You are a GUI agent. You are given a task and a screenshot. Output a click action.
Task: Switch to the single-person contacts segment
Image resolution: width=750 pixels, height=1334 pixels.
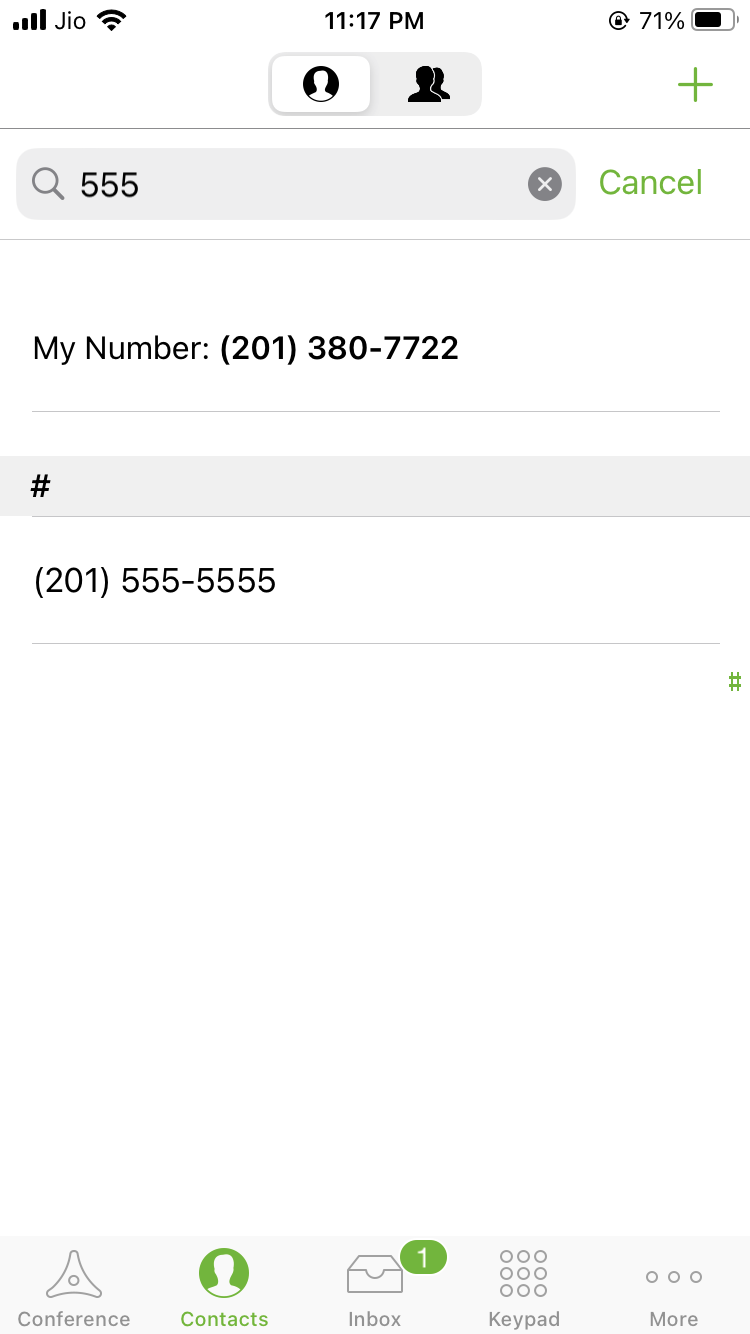(x=321, y=84)
